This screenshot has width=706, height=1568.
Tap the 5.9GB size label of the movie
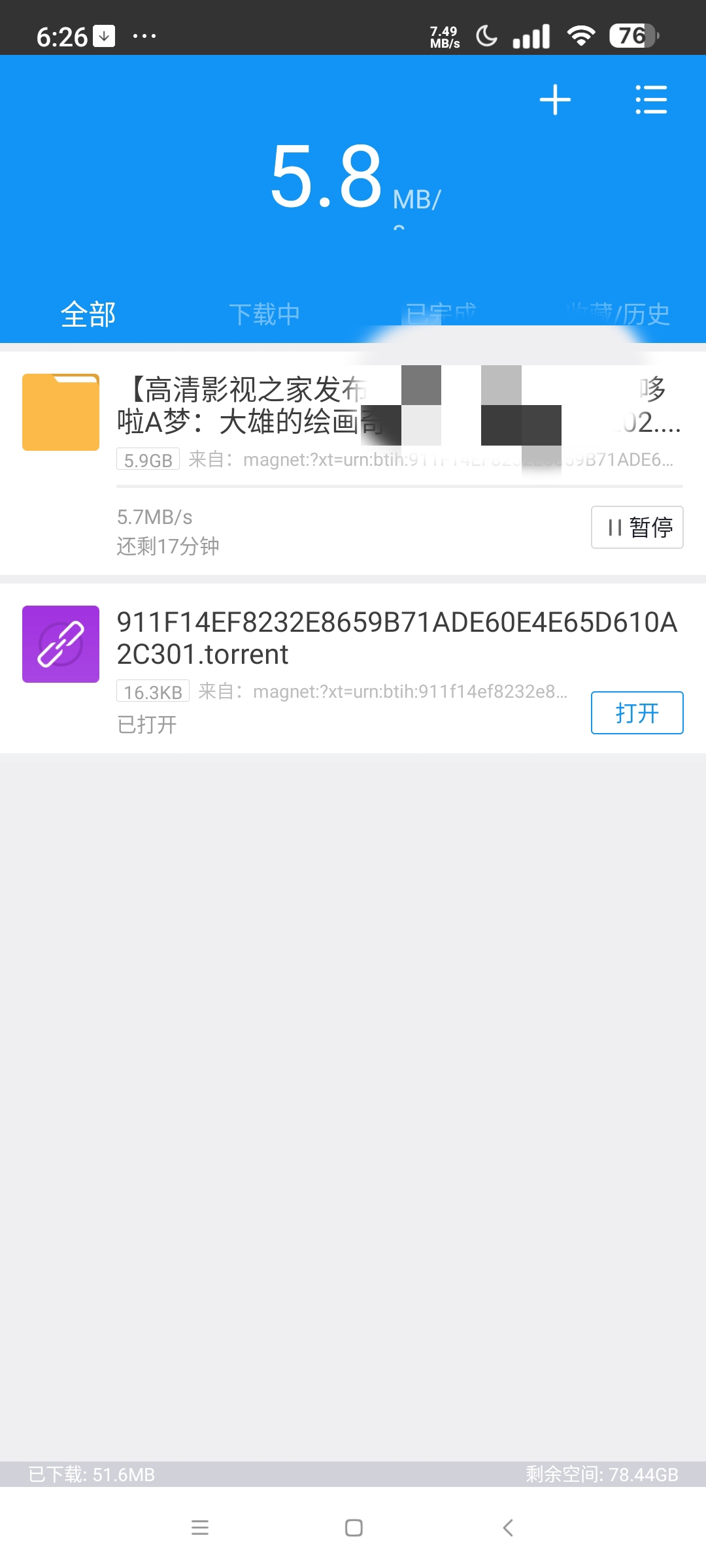click(x=146, y=459)
